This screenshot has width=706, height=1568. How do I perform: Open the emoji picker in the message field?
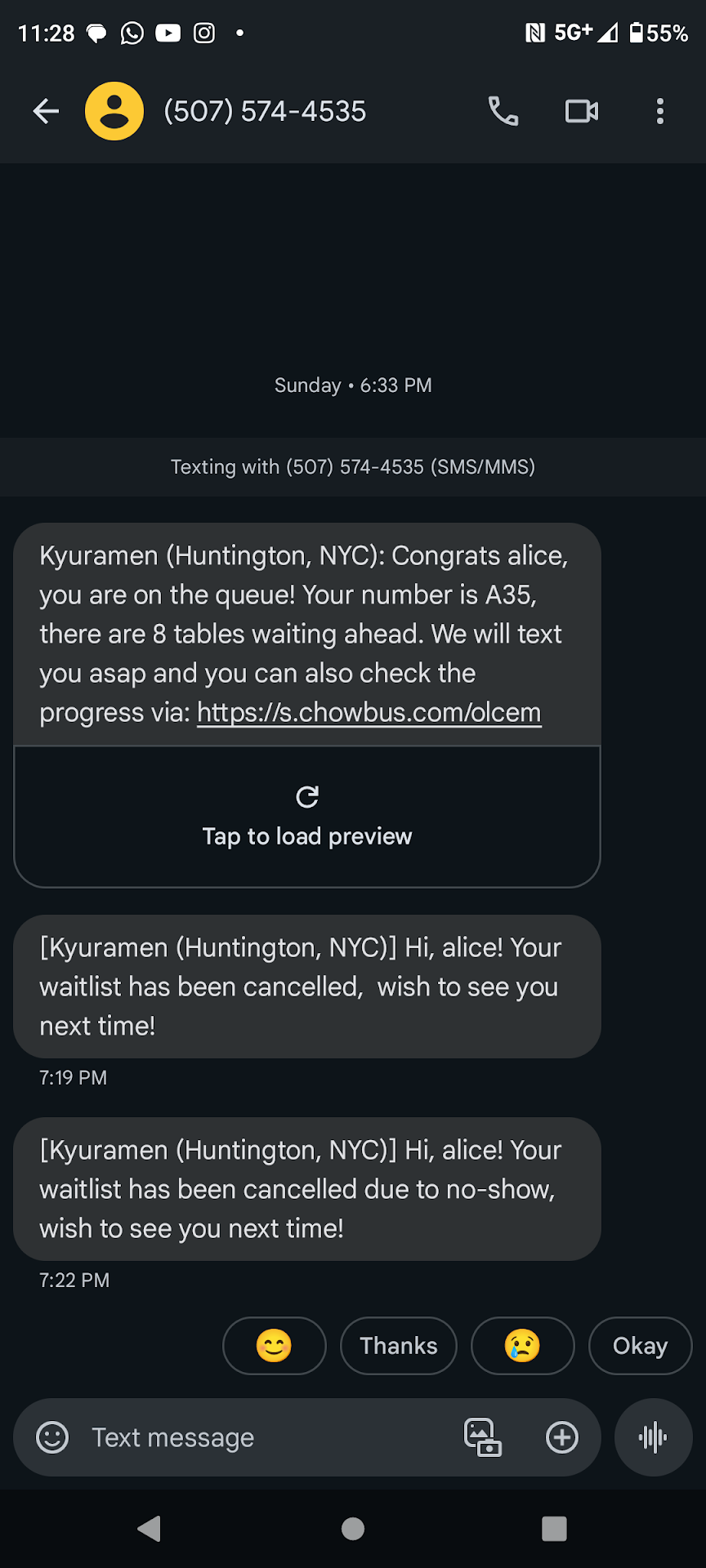pyautogui.click(x=52, y=1437)
